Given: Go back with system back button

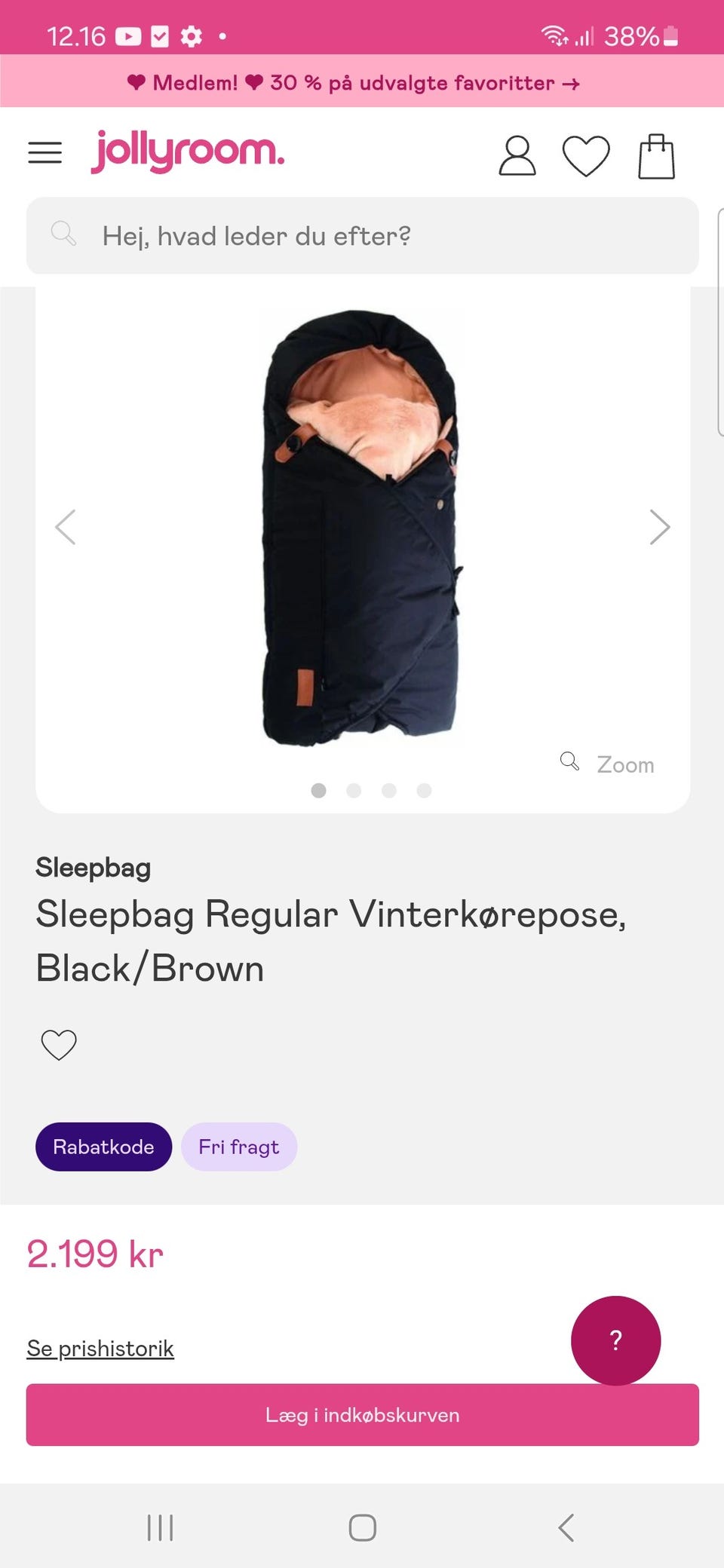Looking at the screenshot, I should coord(566,1528).
